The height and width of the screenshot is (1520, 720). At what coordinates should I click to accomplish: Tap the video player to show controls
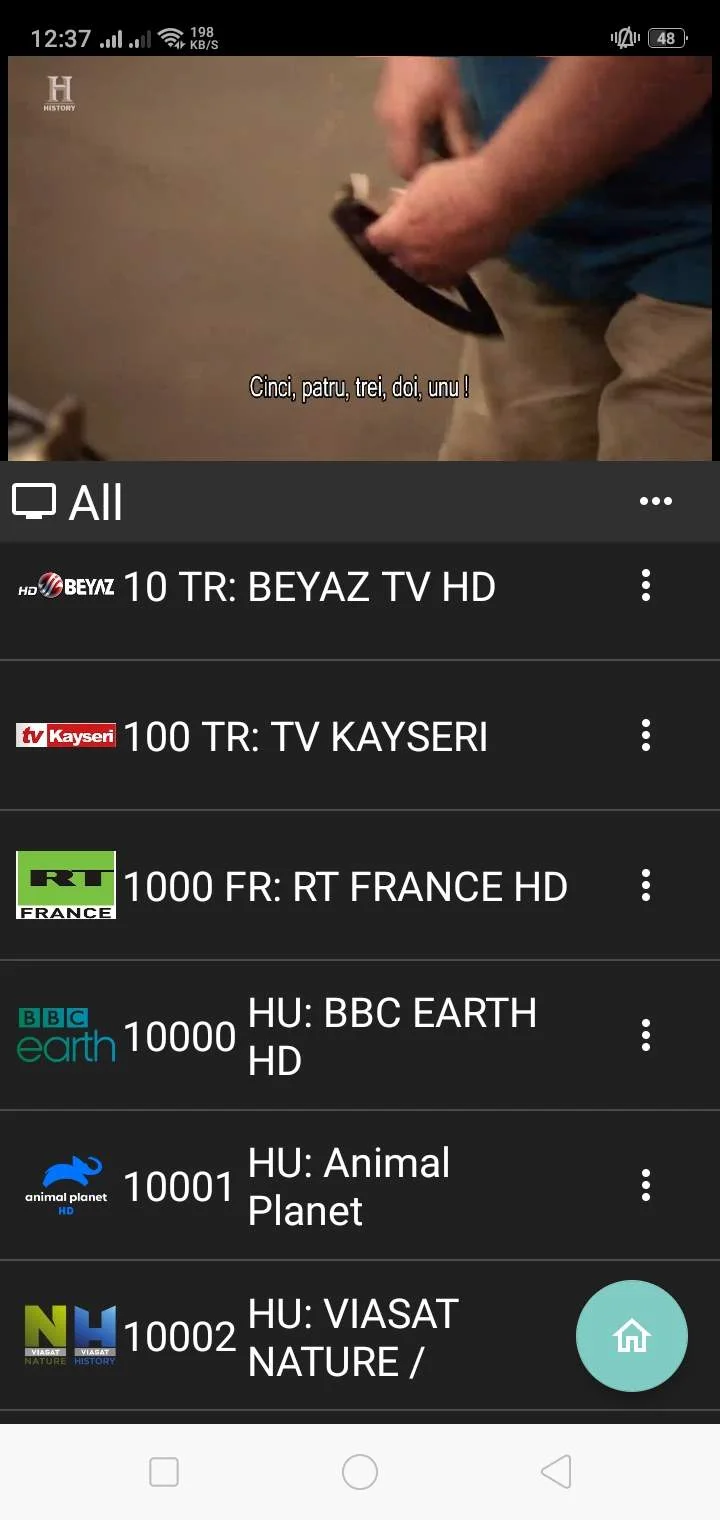[x=360, y=258]
